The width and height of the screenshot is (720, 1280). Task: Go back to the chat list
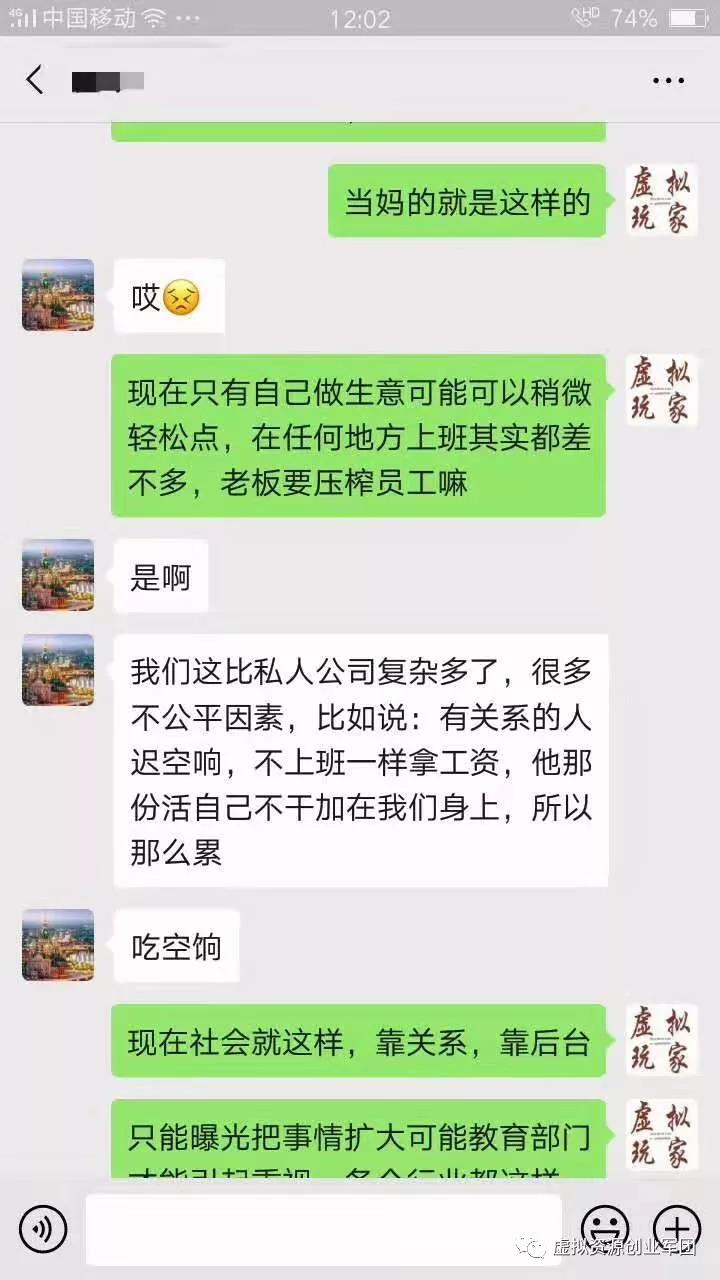tap(35, 80)
